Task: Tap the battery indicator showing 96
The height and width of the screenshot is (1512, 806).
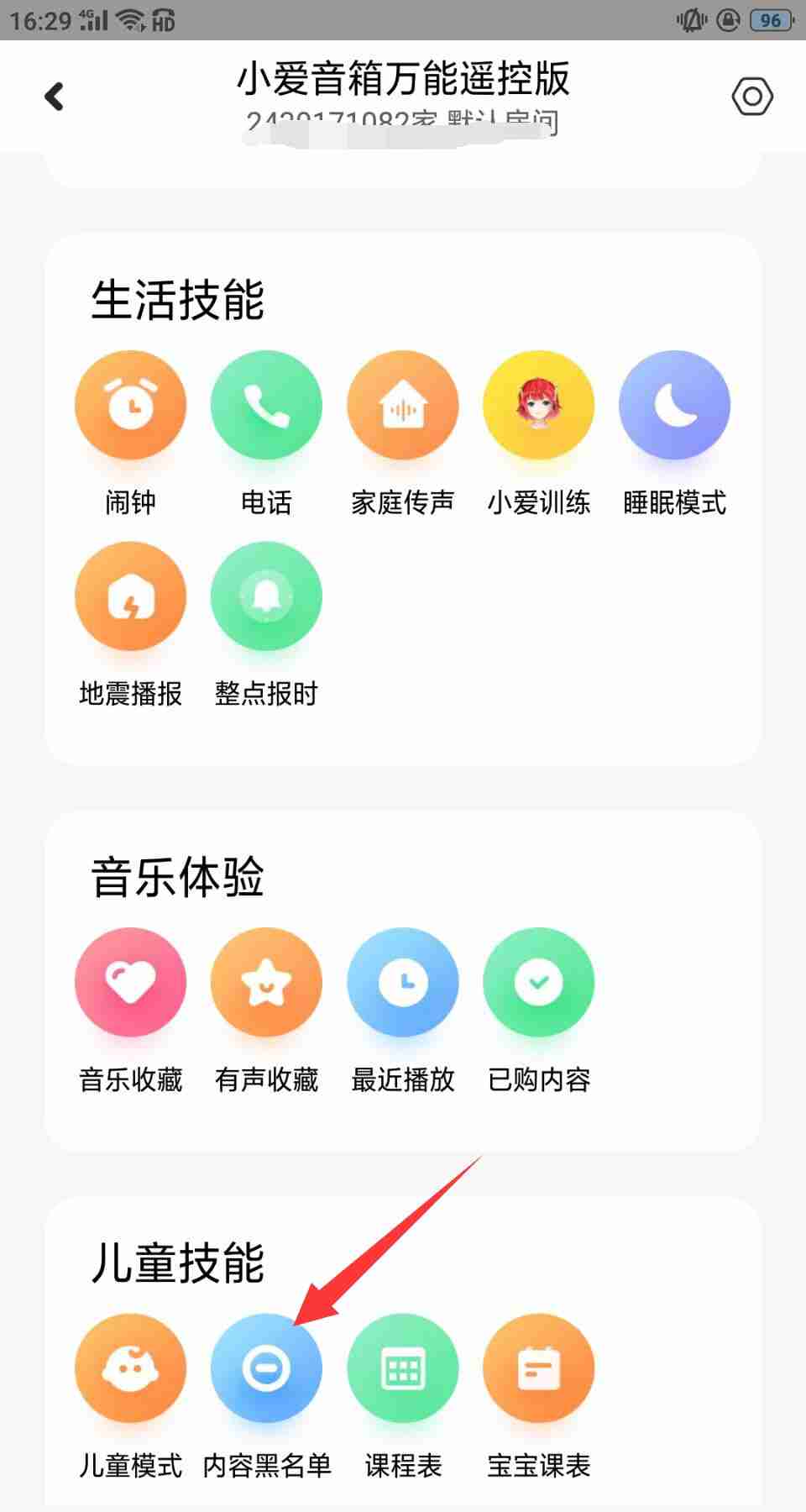Action: (770, 22)
